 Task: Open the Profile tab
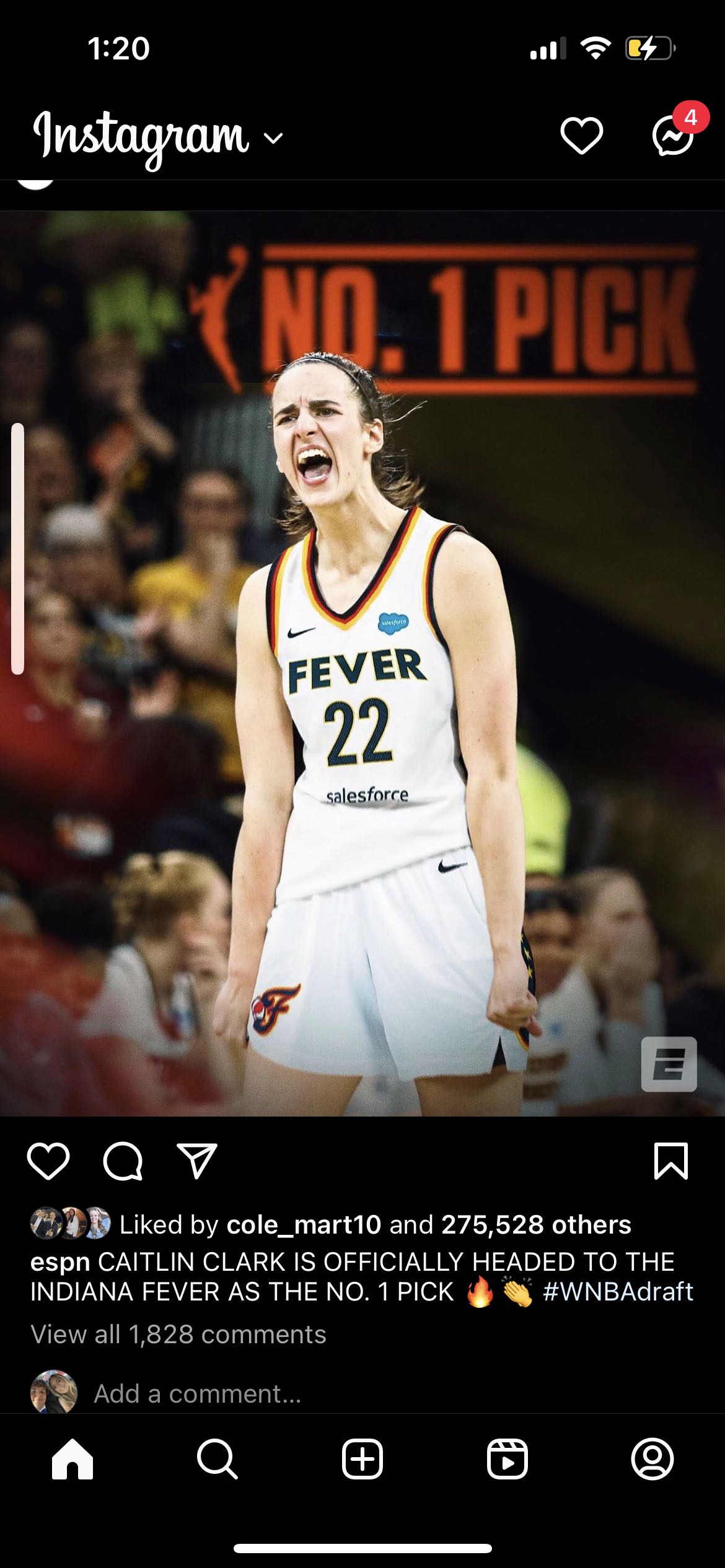pyautogui.click(x=652, y=1459)
